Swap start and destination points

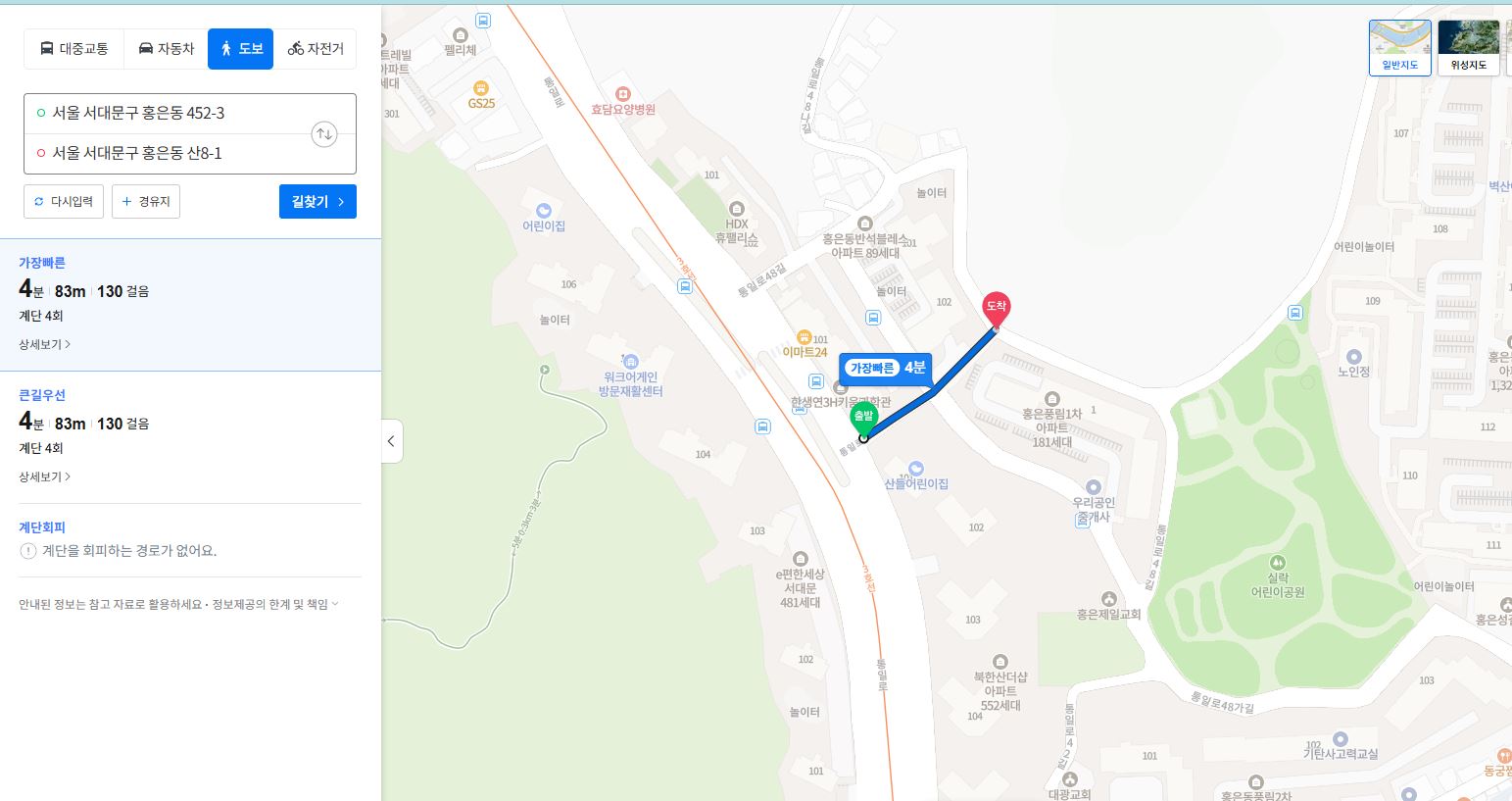[324, 134]
